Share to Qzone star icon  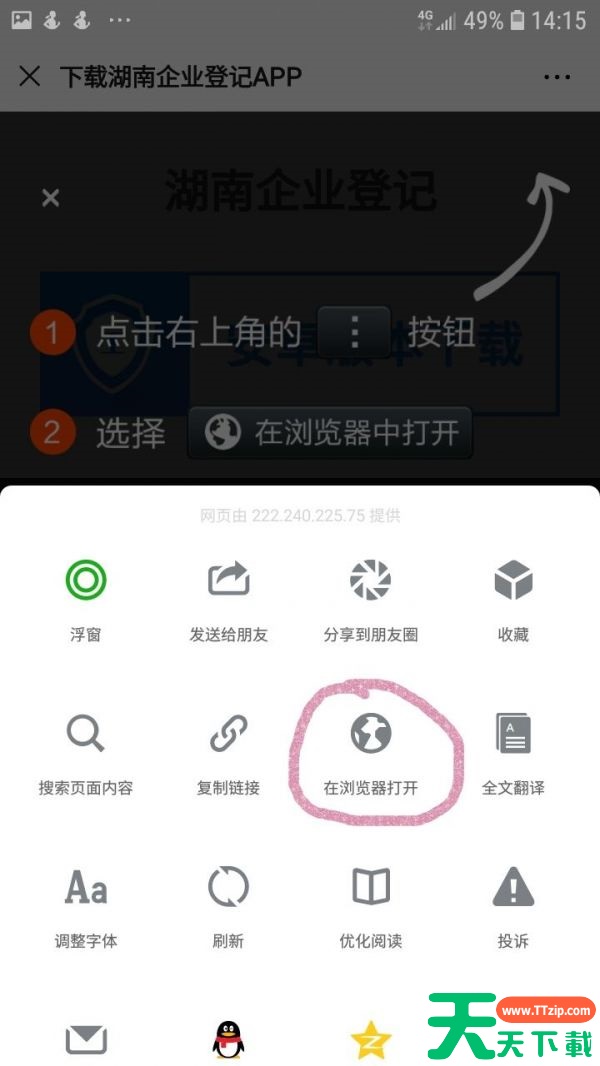pos(371,1040)
